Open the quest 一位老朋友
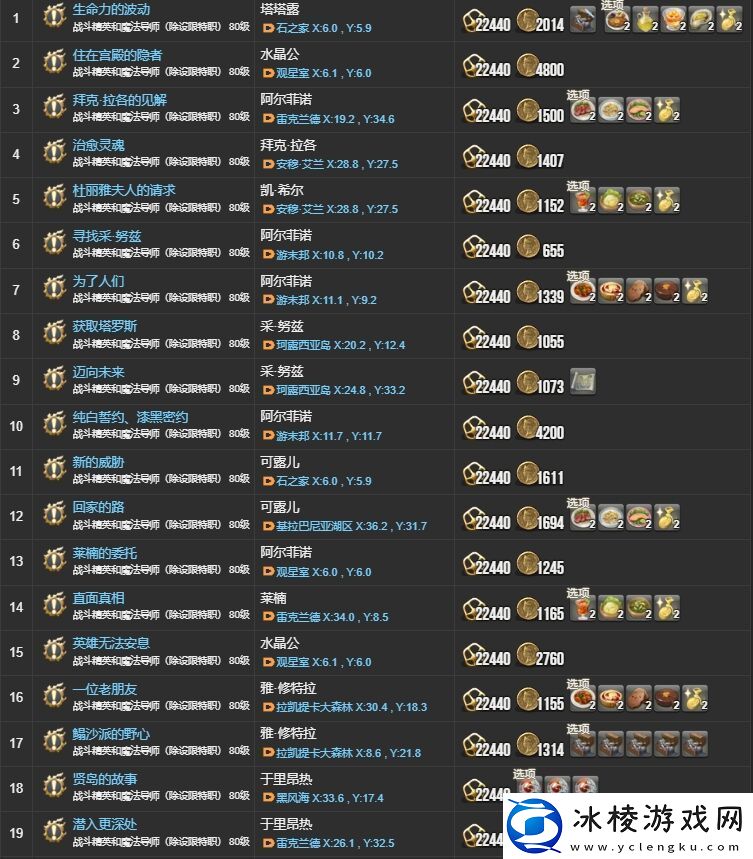The width and height of the screenshot is (753, 859). [x=105, y=689]
